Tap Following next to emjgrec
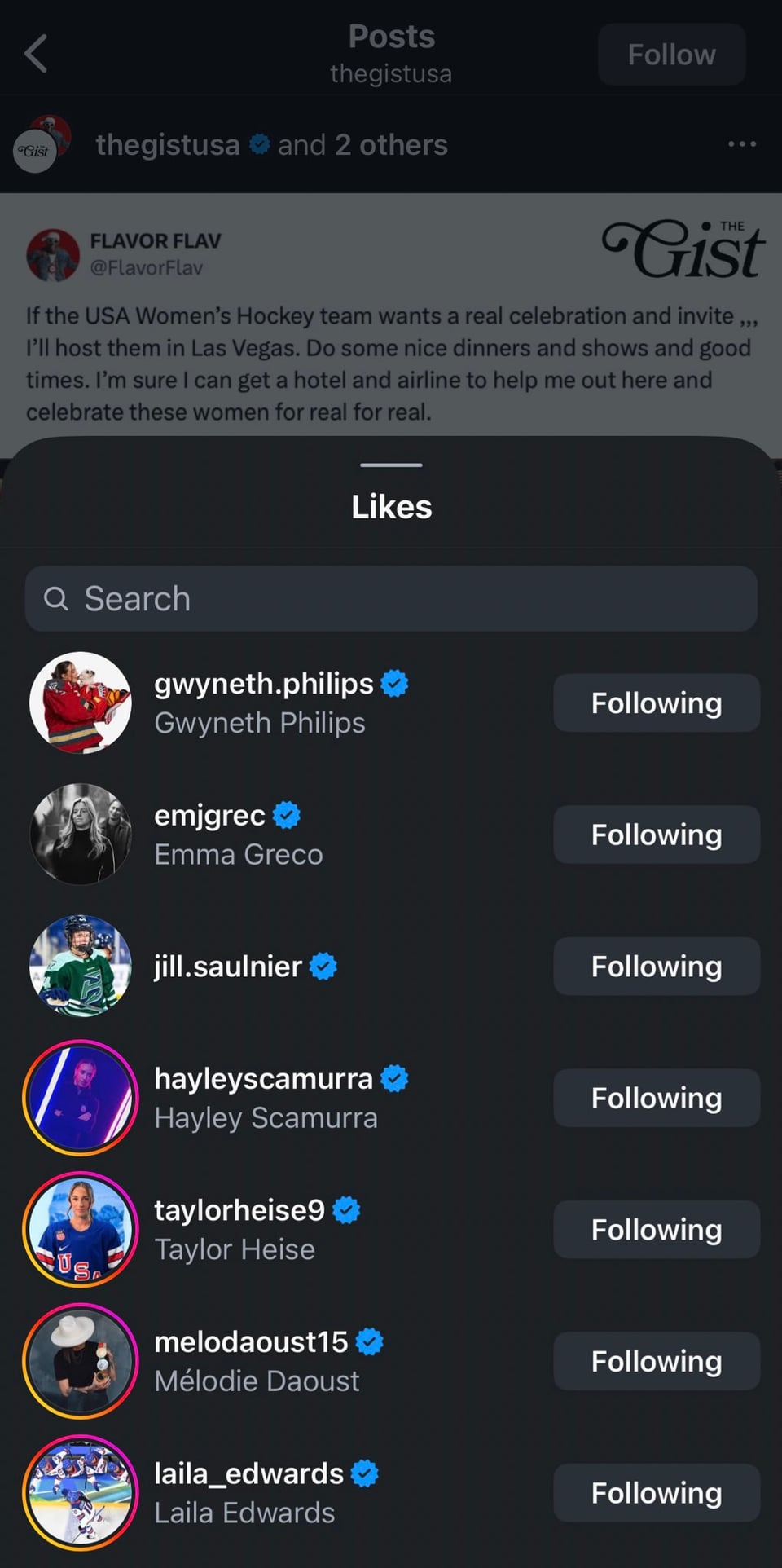This screenshot has height=1568, width=782. [x=656, y=835]
